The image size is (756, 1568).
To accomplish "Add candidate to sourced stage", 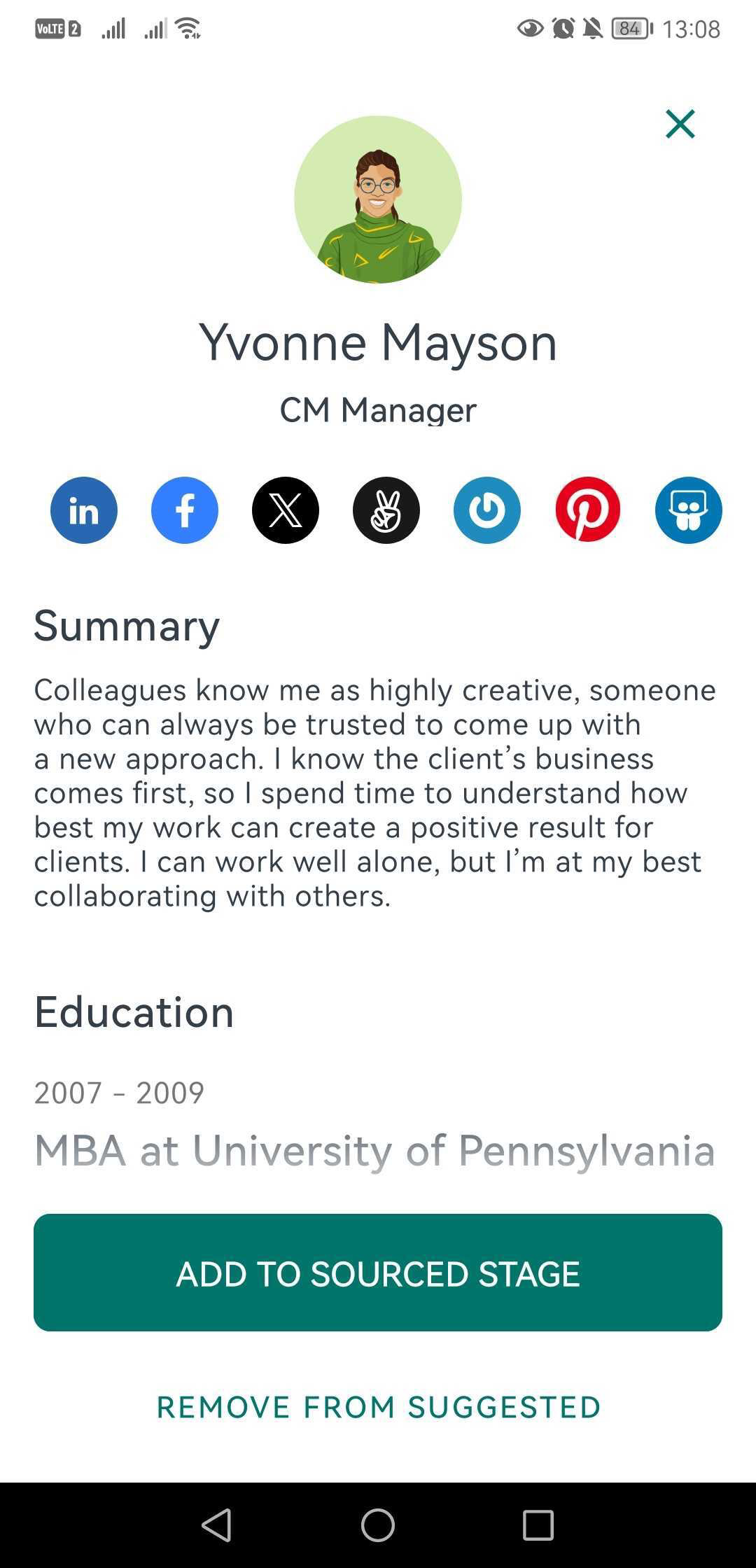I will pyautogui.click(x=378, y=1273).
